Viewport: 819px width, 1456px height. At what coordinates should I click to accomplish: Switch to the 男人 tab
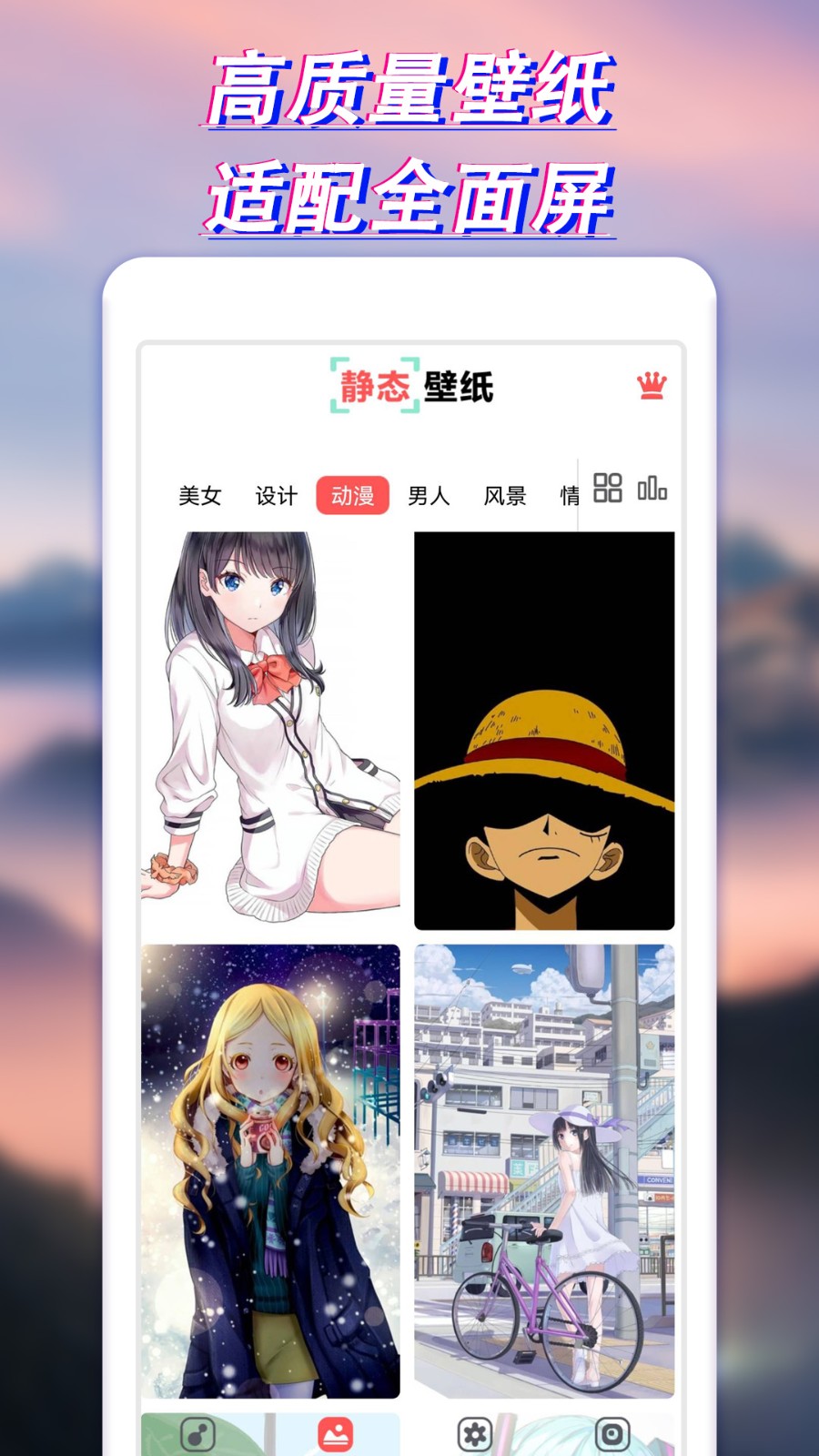(426, 496)
